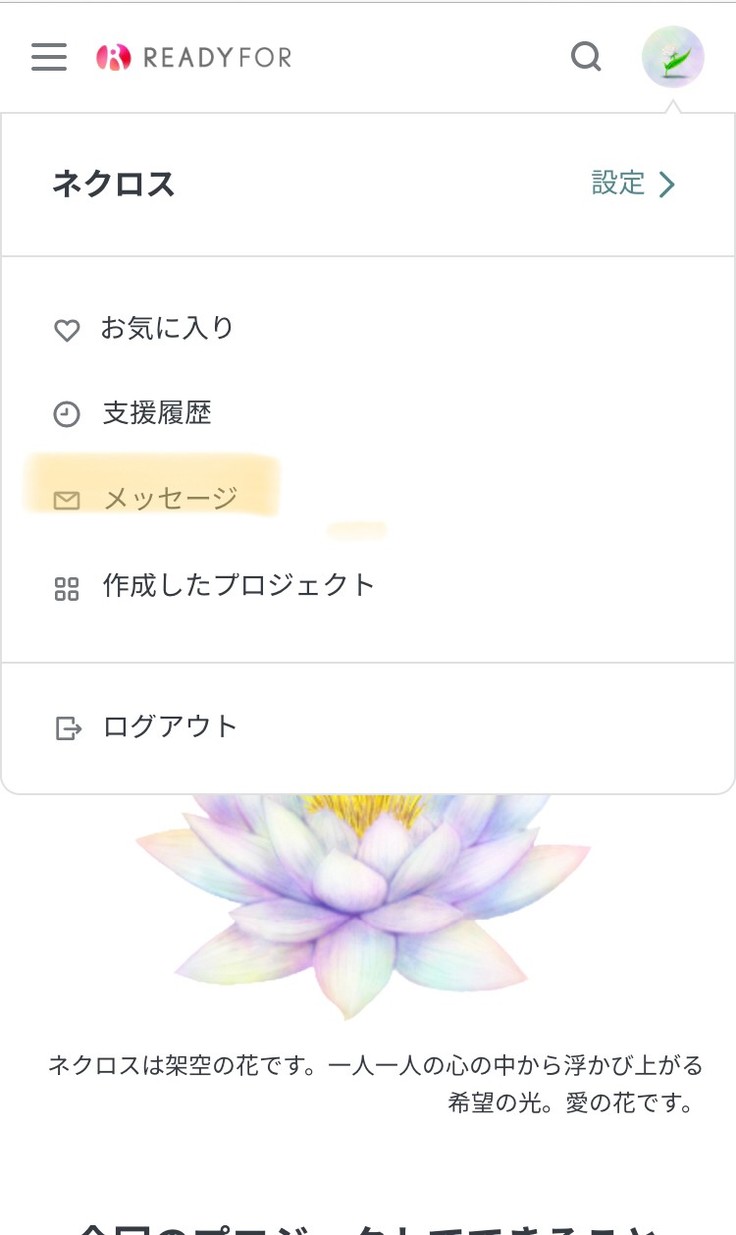This screenshot has width=736, height=1235.
Task: Open 設定 account settings
Action: point(633,184)
